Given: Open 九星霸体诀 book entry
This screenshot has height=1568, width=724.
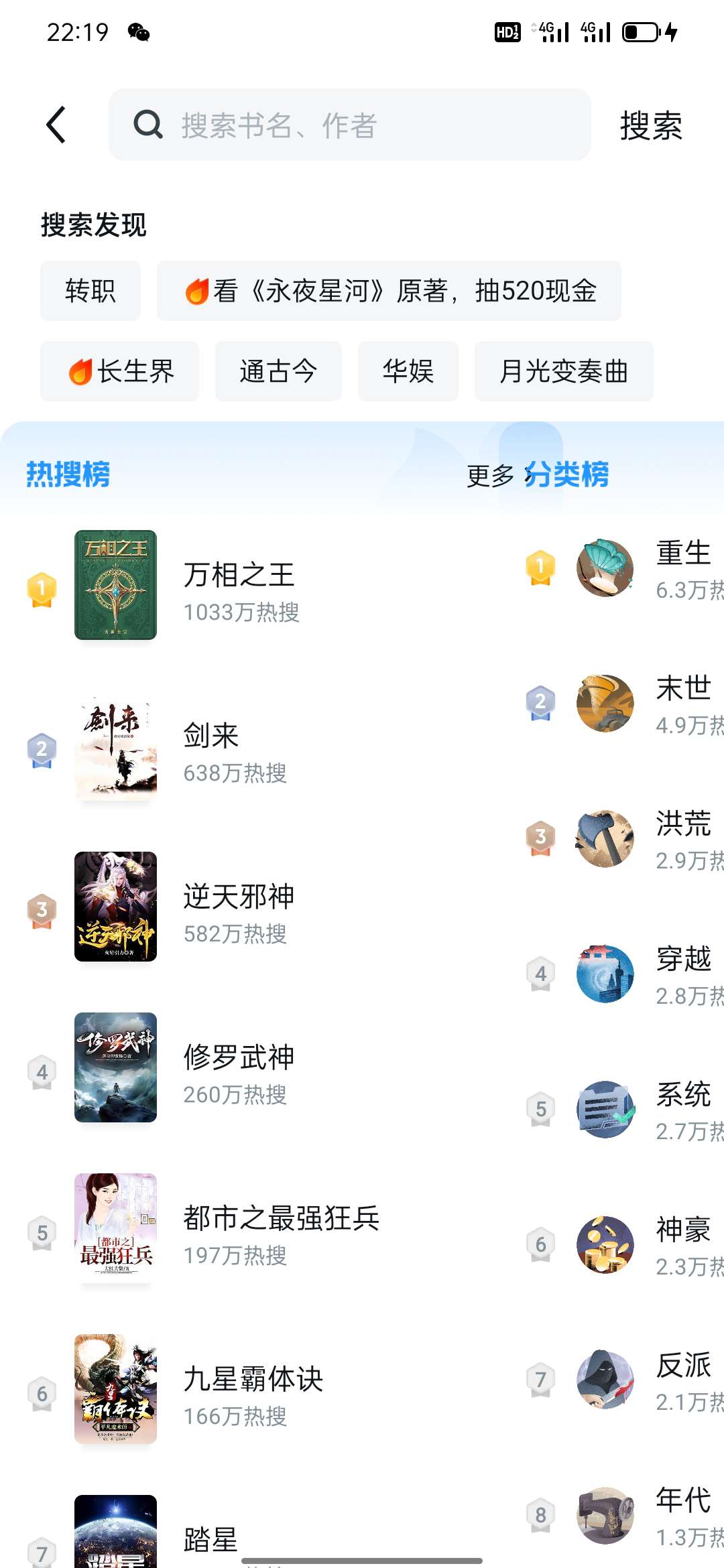Looking at the screenshot, I should click(x=253, y=1389).
